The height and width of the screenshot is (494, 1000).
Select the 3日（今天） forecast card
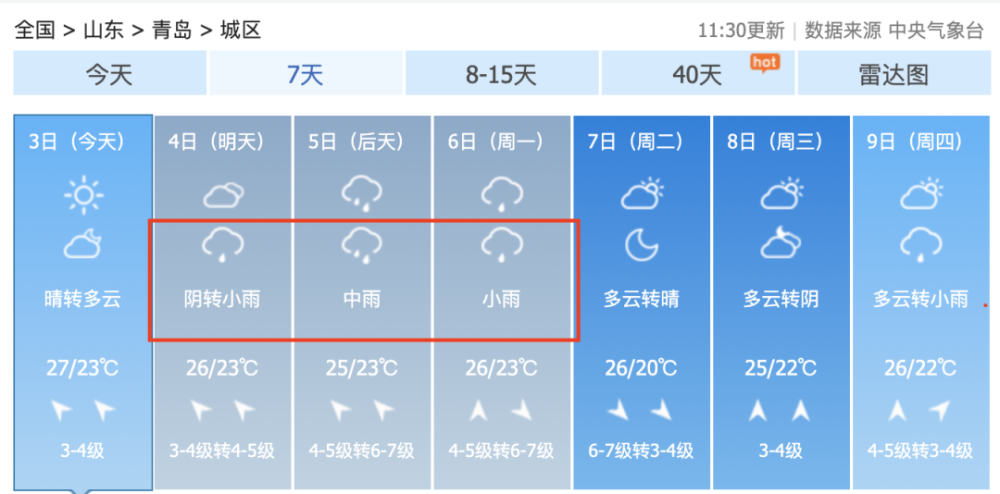coord(82,300)
